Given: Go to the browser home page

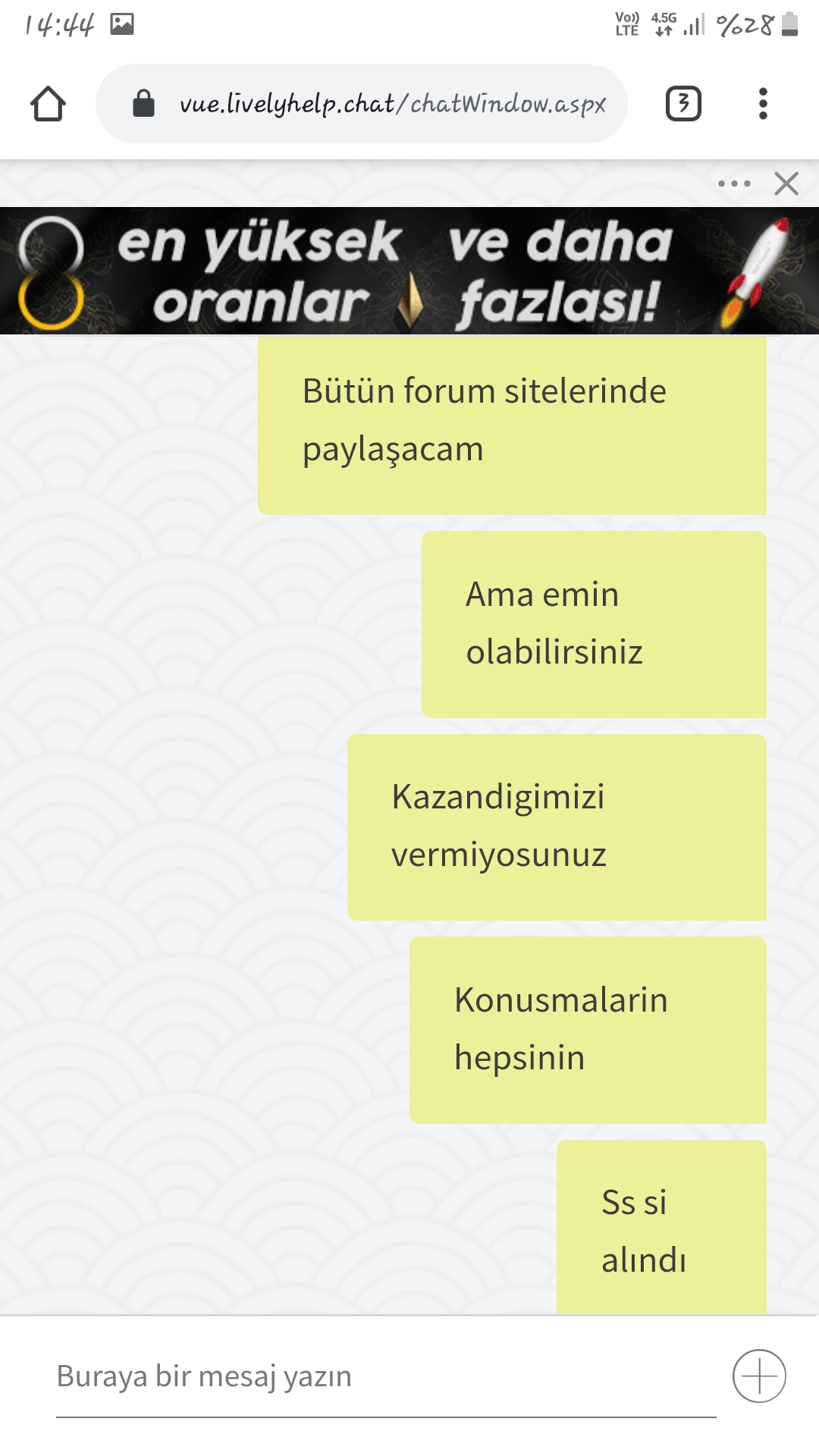Looking at the screenshot, I should [x=48, y=104].
